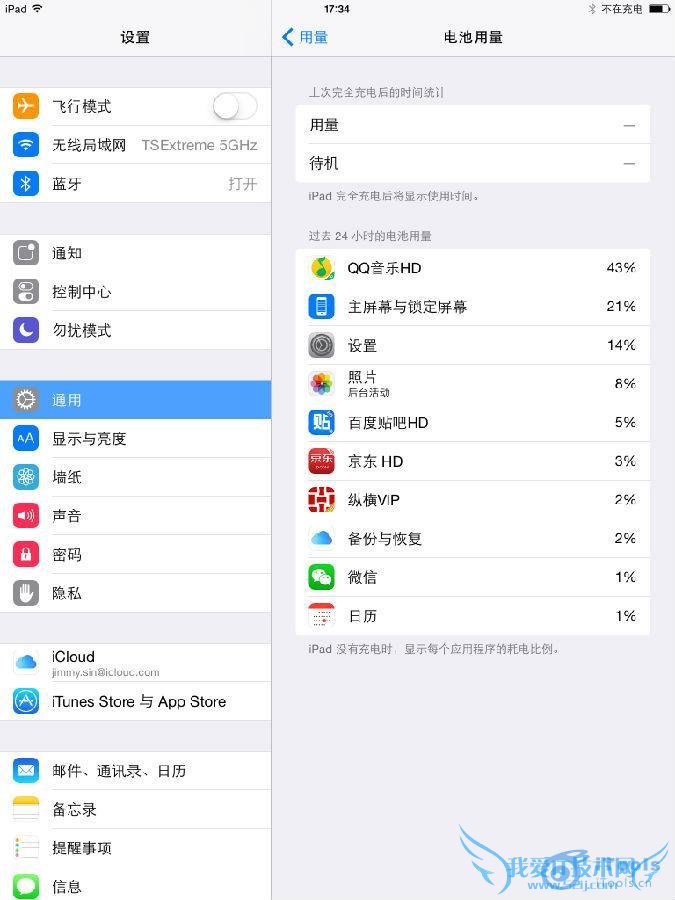Open 控制中心 settings

coord(135,292)
